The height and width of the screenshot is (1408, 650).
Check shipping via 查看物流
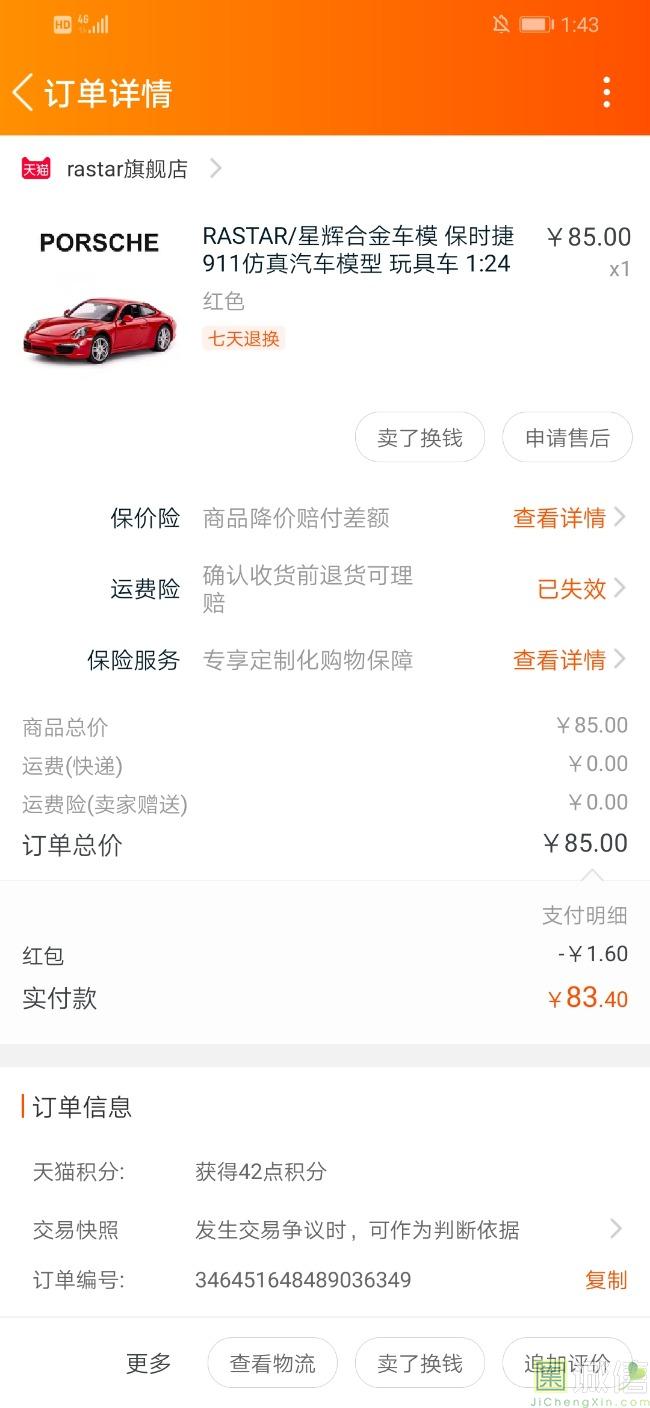(272, 1363)
